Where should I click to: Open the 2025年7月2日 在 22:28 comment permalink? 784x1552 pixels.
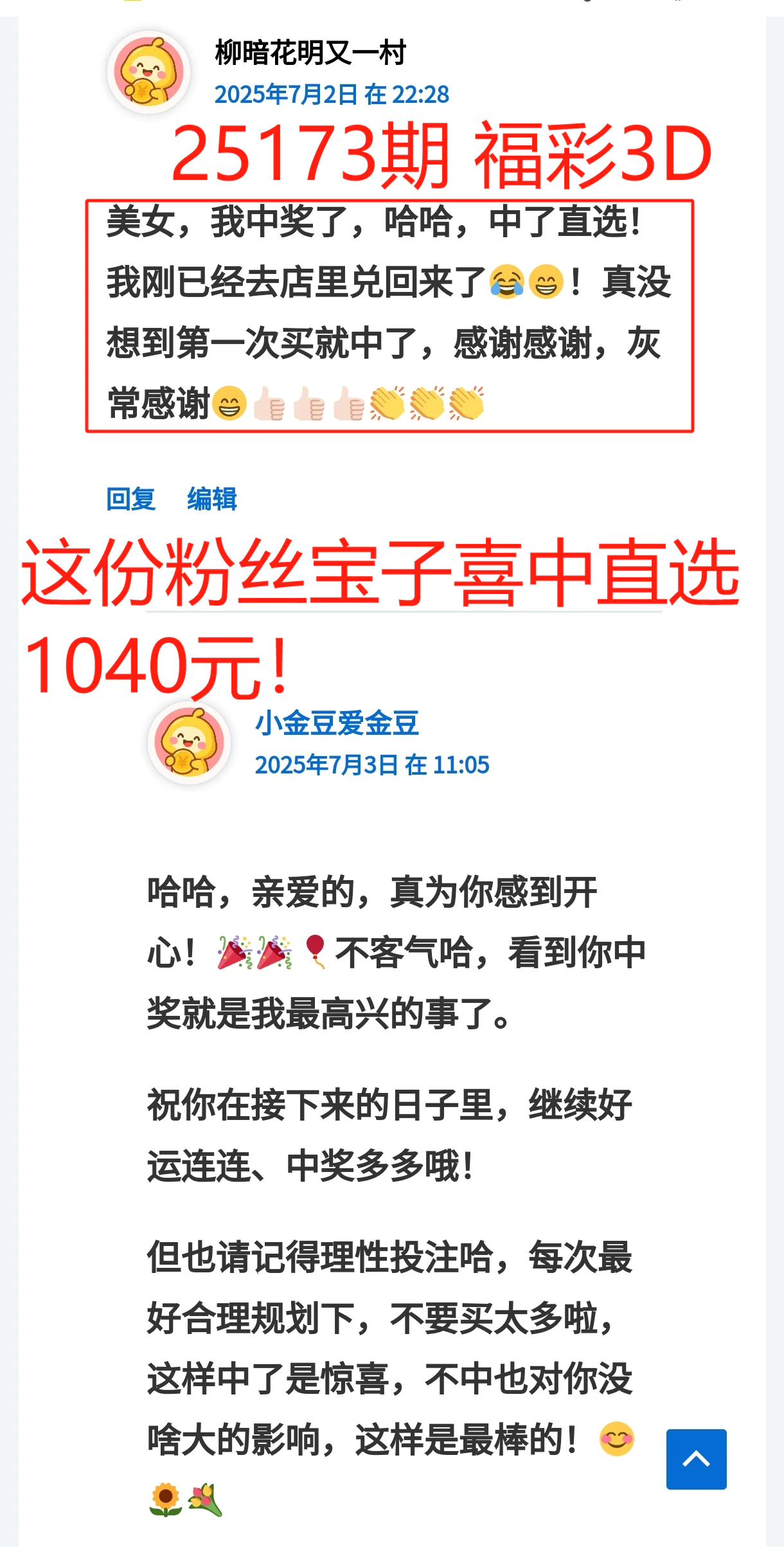coord(332,95)
